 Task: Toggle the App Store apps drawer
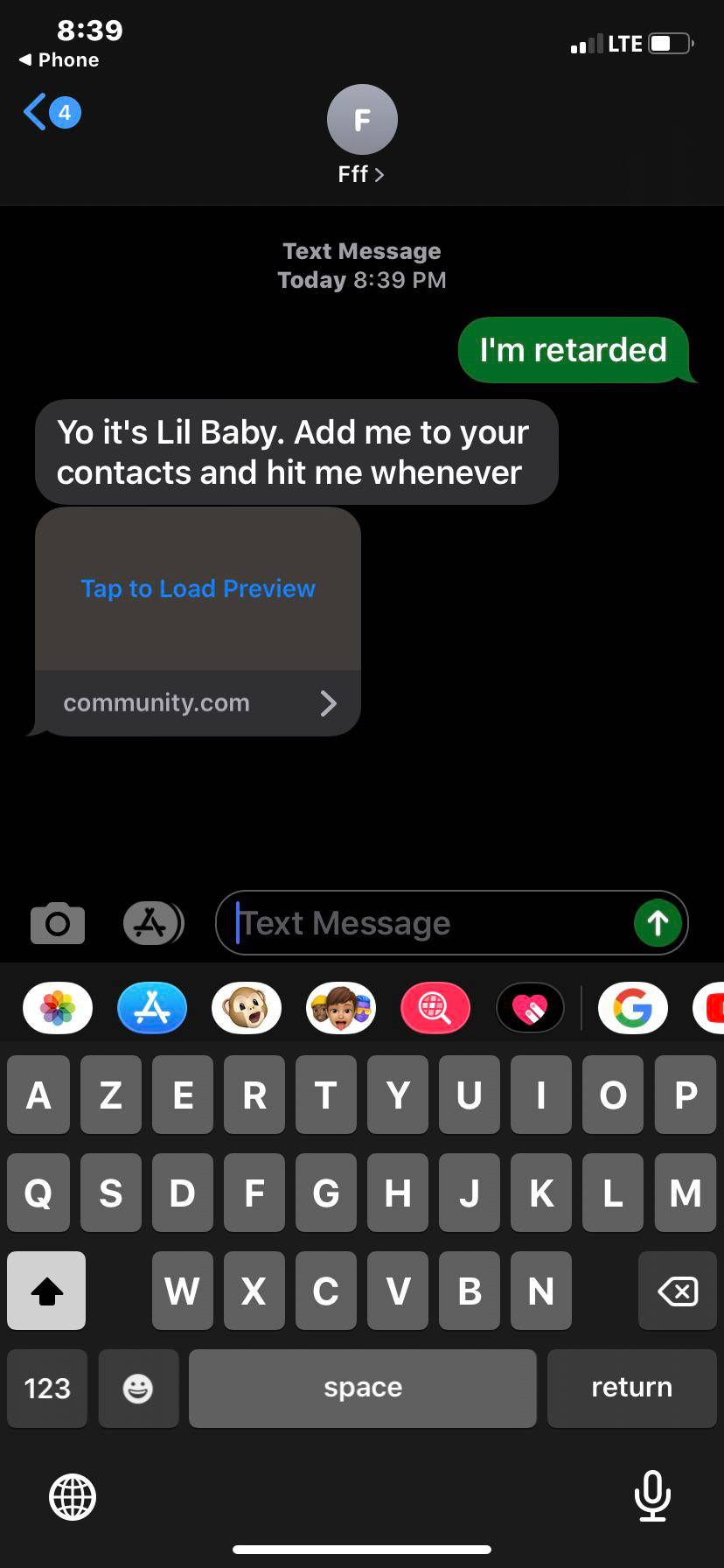click(152, 923)
